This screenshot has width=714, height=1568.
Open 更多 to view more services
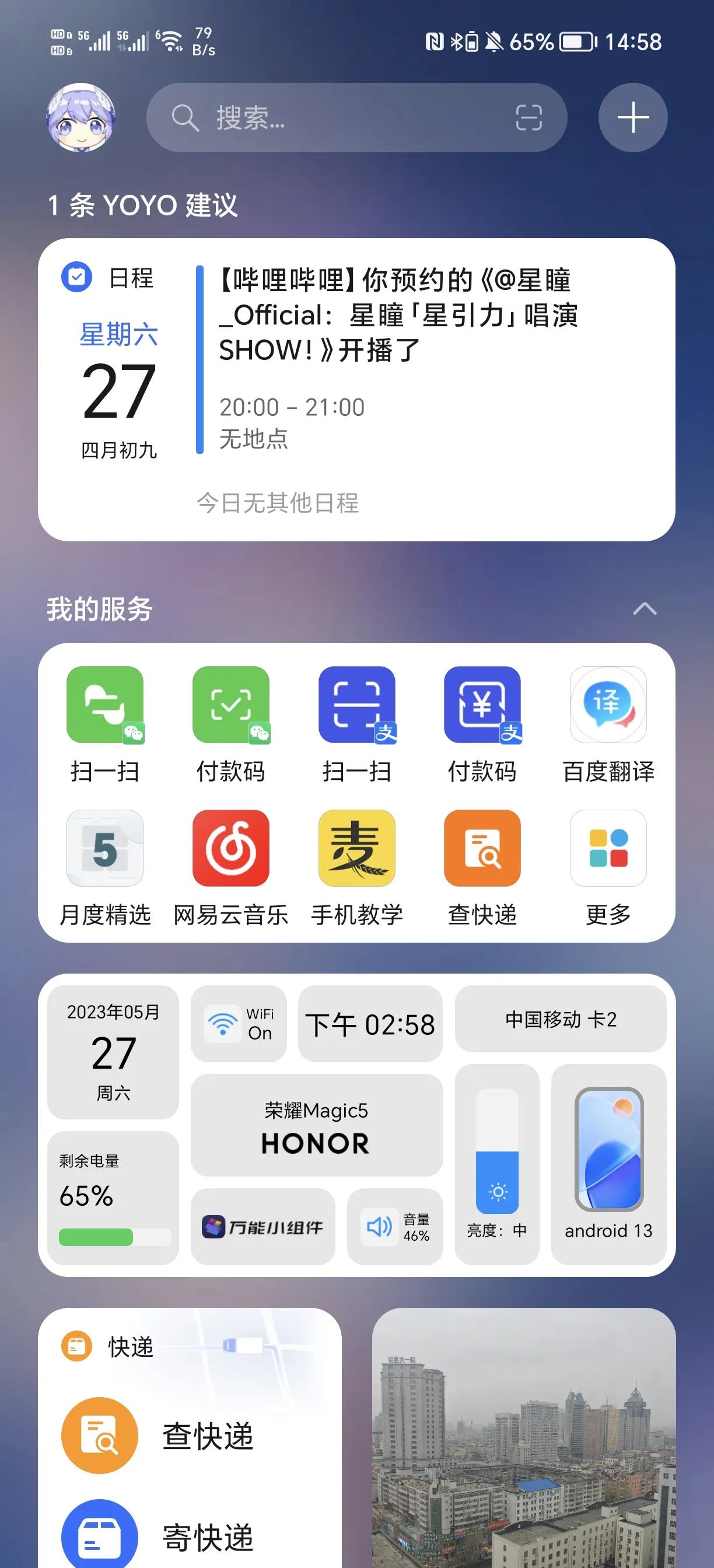pyautogui.click(x=607, y=849)
